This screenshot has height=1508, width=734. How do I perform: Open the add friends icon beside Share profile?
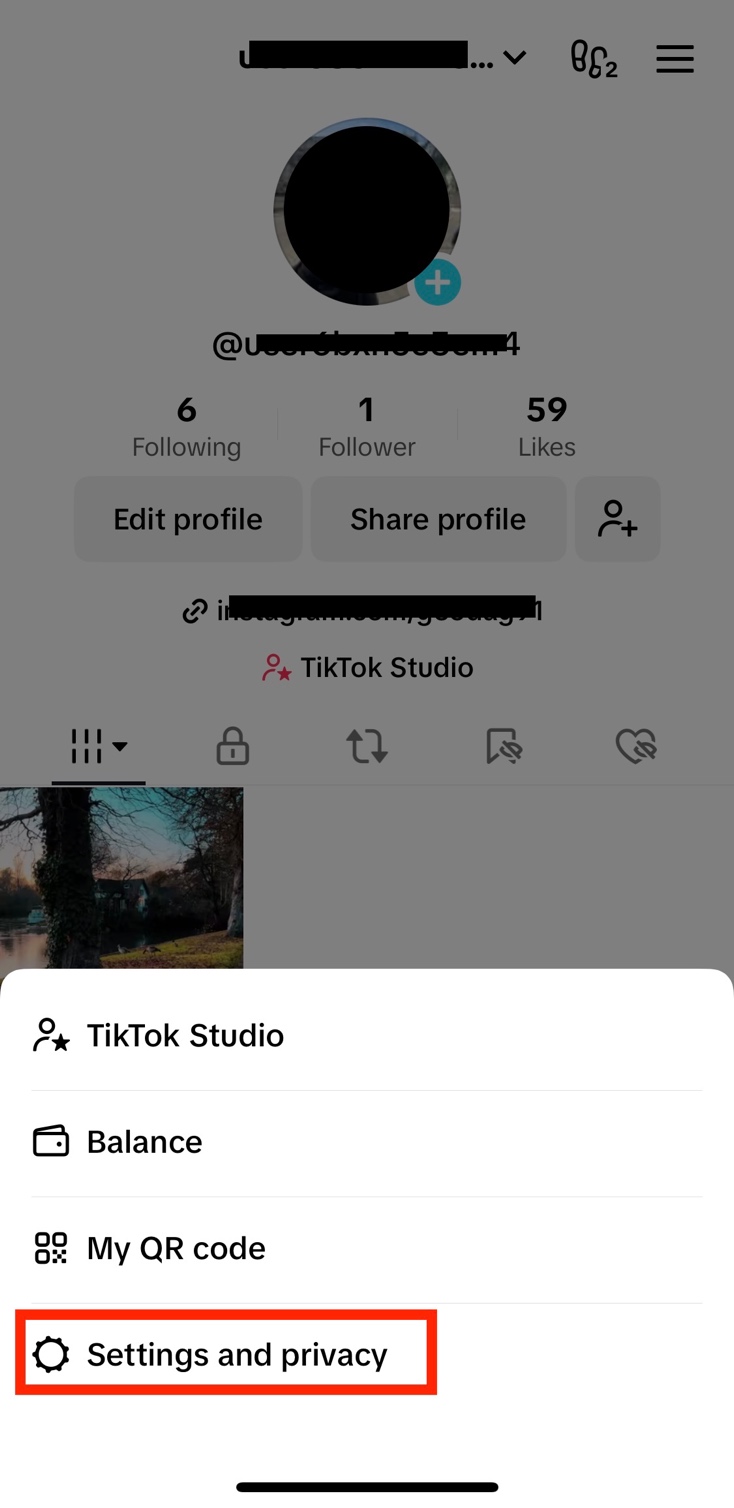point(617,519)
